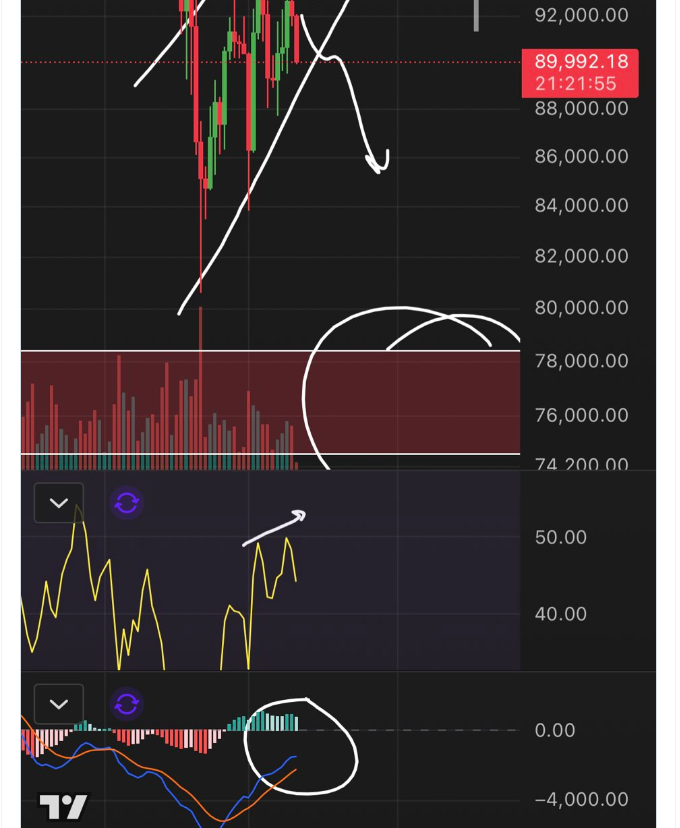Collapse the RSI indicator pane chevron
This screenshot has width=680, height=828.
click(x=58, y=503)
